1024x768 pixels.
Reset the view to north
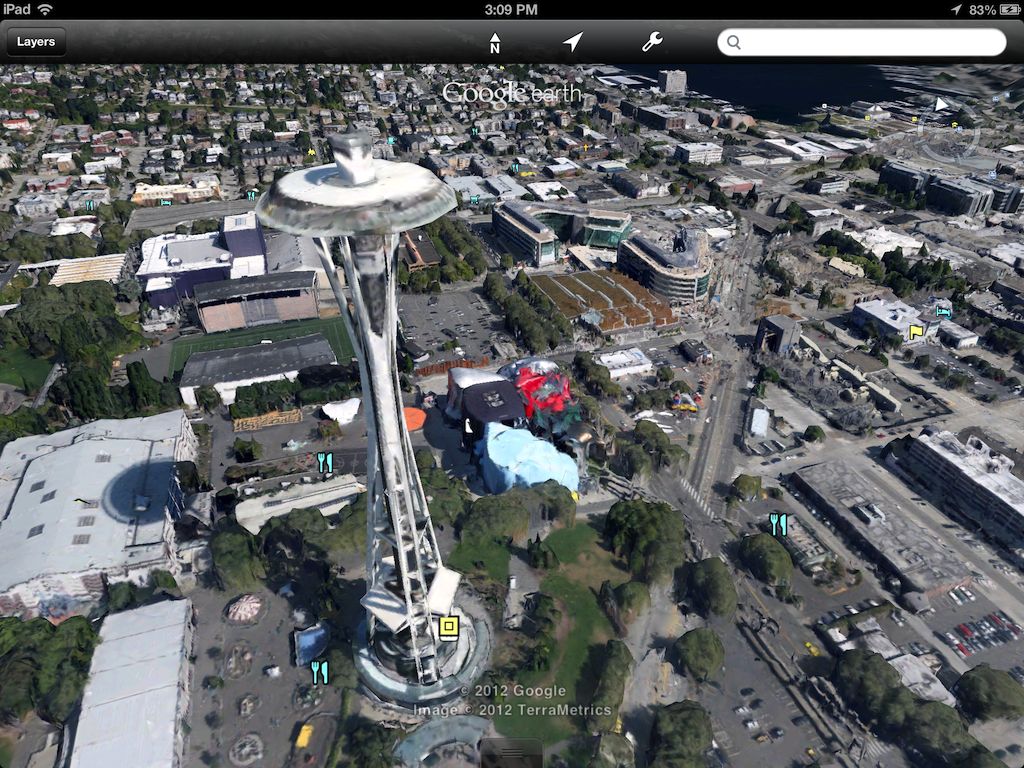click(495, 43)
